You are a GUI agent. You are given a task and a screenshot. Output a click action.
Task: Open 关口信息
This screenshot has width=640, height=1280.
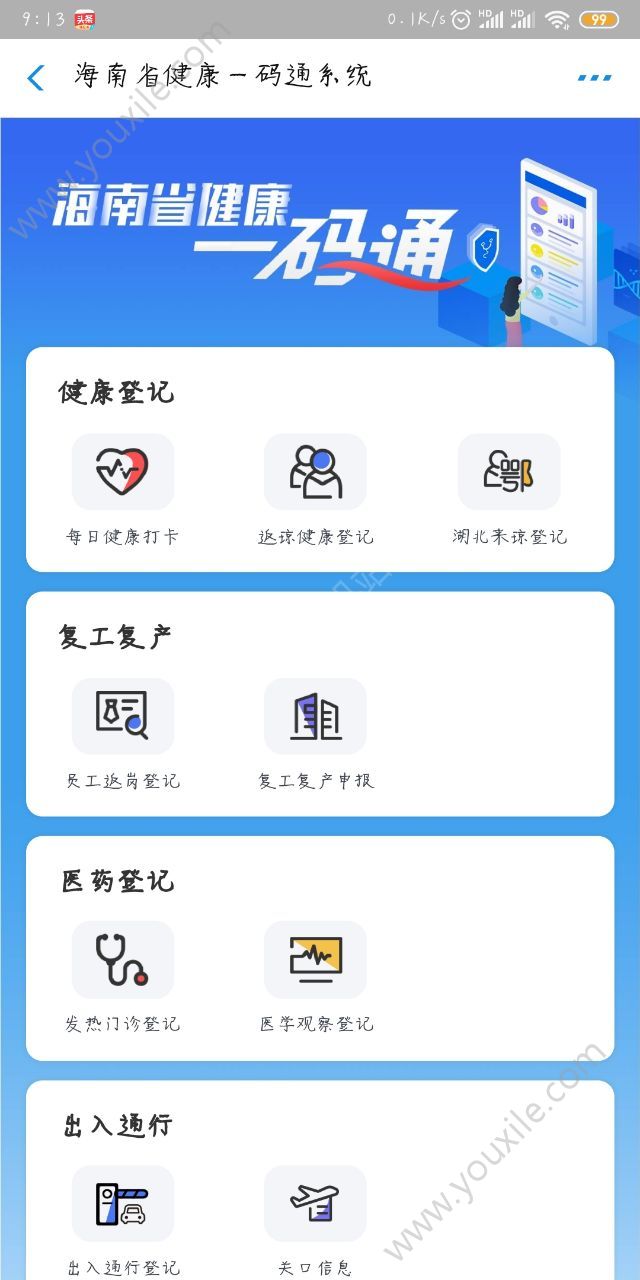click(x=315, y=1222)
